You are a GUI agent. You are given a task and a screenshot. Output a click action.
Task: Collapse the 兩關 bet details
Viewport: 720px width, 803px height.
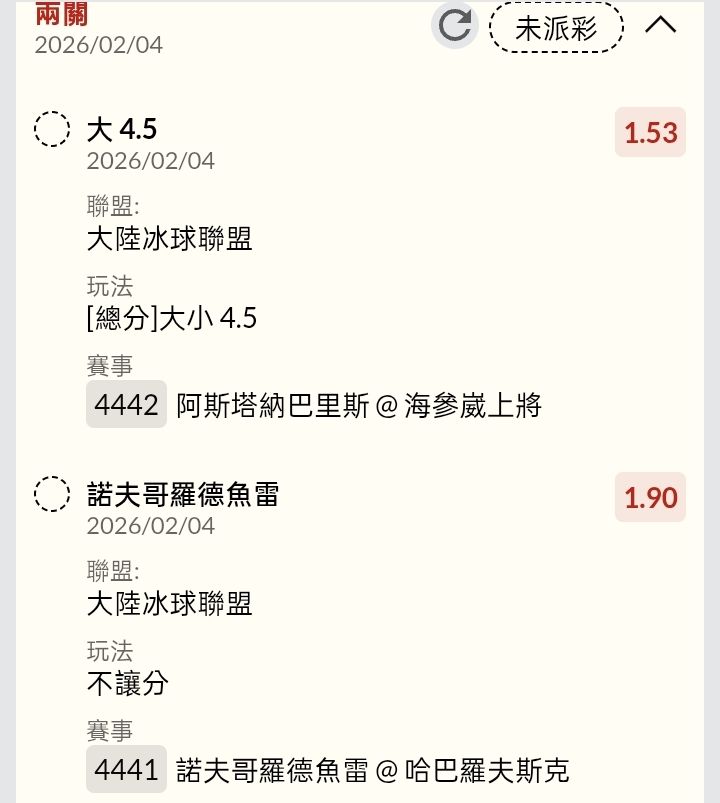(x=661, y=26)
